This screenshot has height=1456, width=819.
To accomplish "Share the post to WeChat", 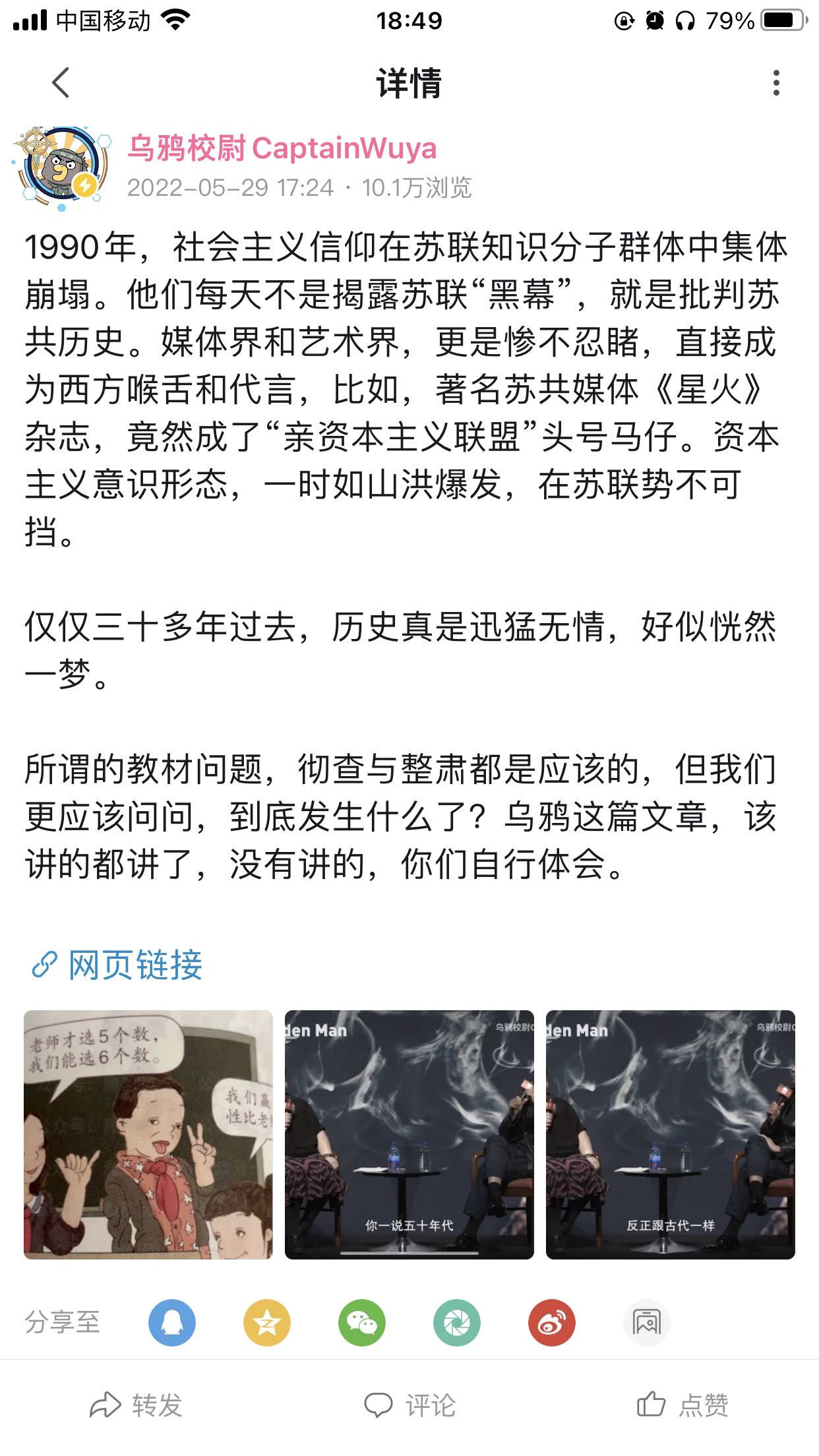I will pyautogui.click(x=362, y=1322).
